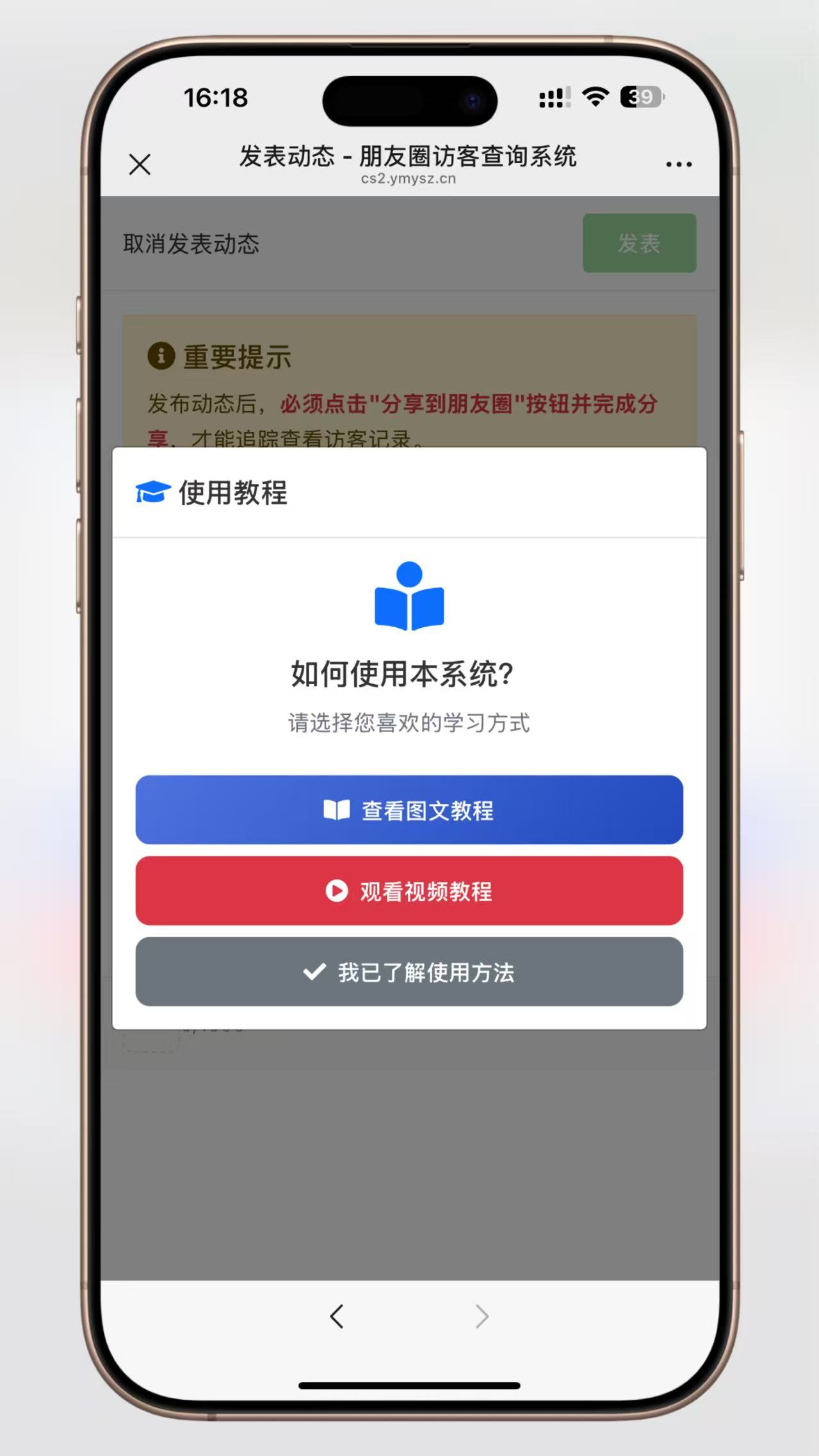This screenshot has width=819, height=1456.
Task: Watch the 观看视频教程 video tutorial
Action: click(x=409, y=890)
